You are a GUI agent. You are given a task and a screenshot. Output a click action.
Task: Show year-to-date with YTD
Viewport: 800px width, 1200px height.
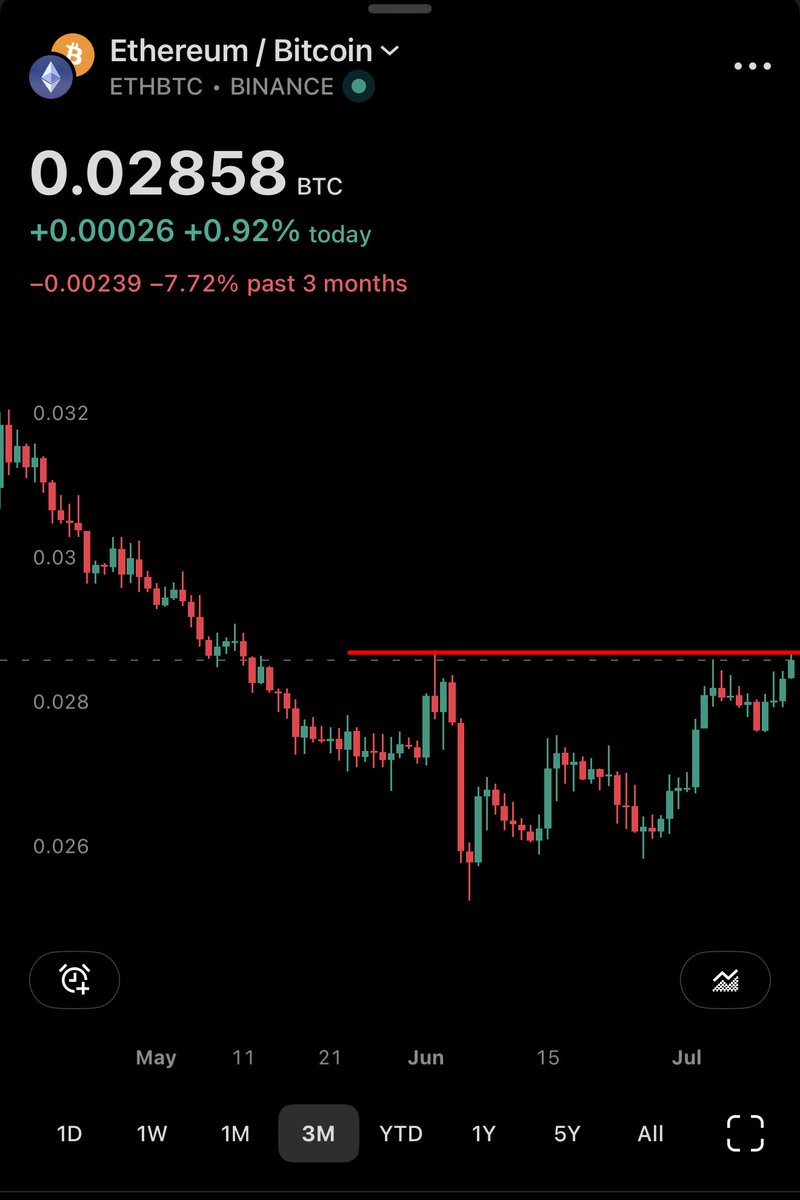click(401, 1133)
